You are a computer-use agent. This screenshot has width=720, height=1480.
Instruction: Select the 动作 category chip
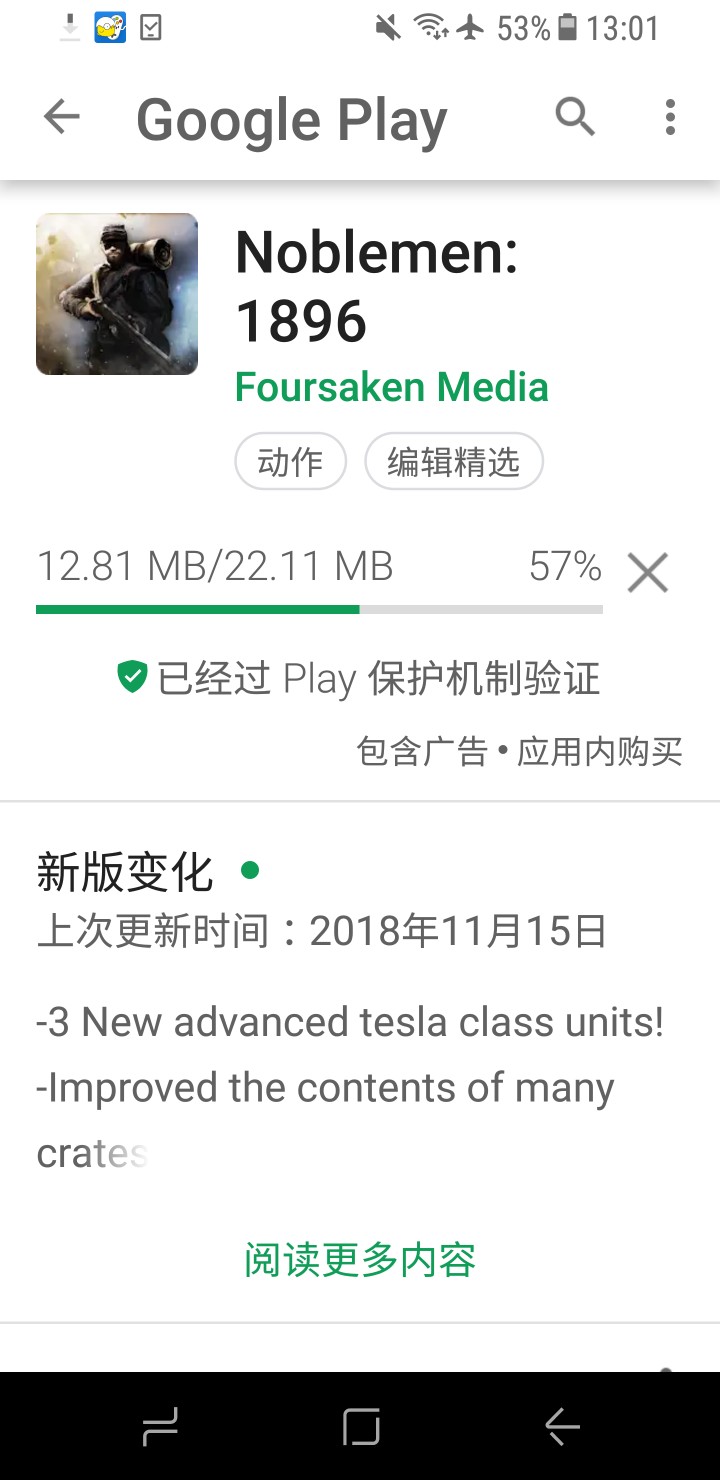tap(290, 462)
